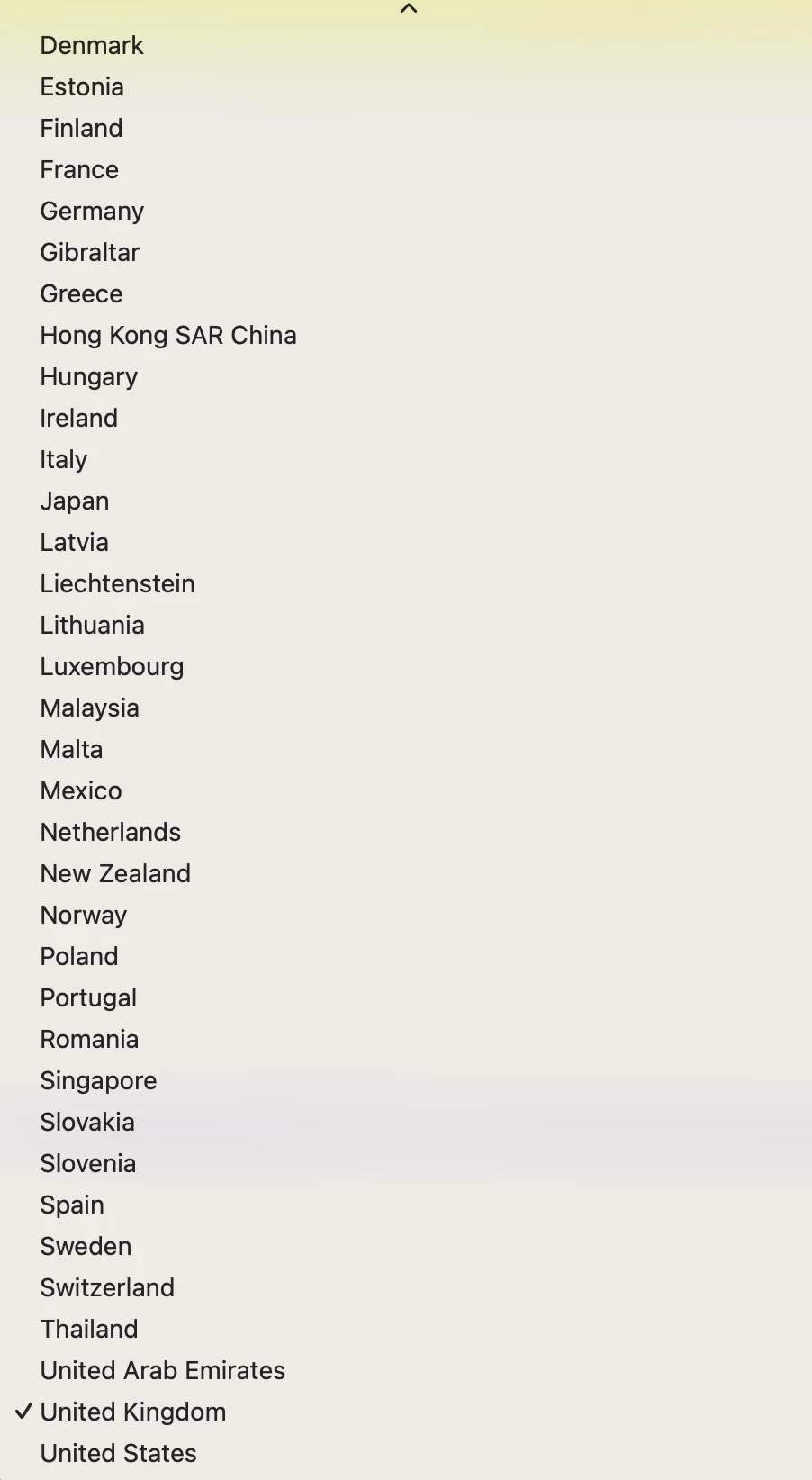Select Hong Kong SAR China
Viewport: 812px width, 1480px height.
[x=406, y=335]
